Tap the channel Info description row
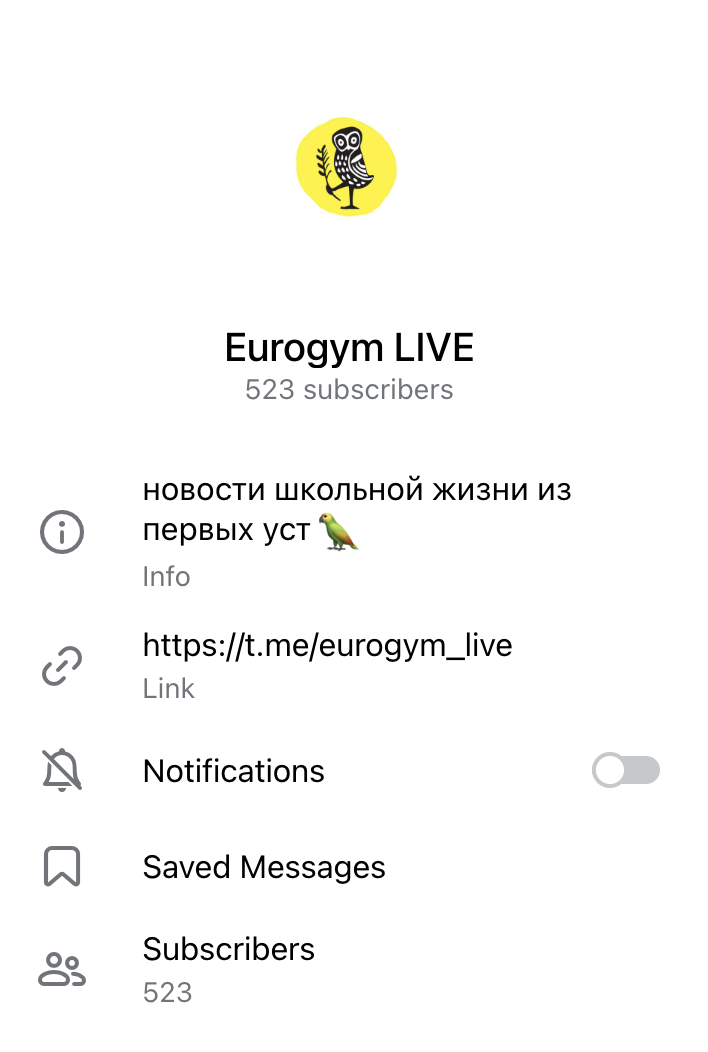The width and height of the screenshot is (708, 1052). 356,510
